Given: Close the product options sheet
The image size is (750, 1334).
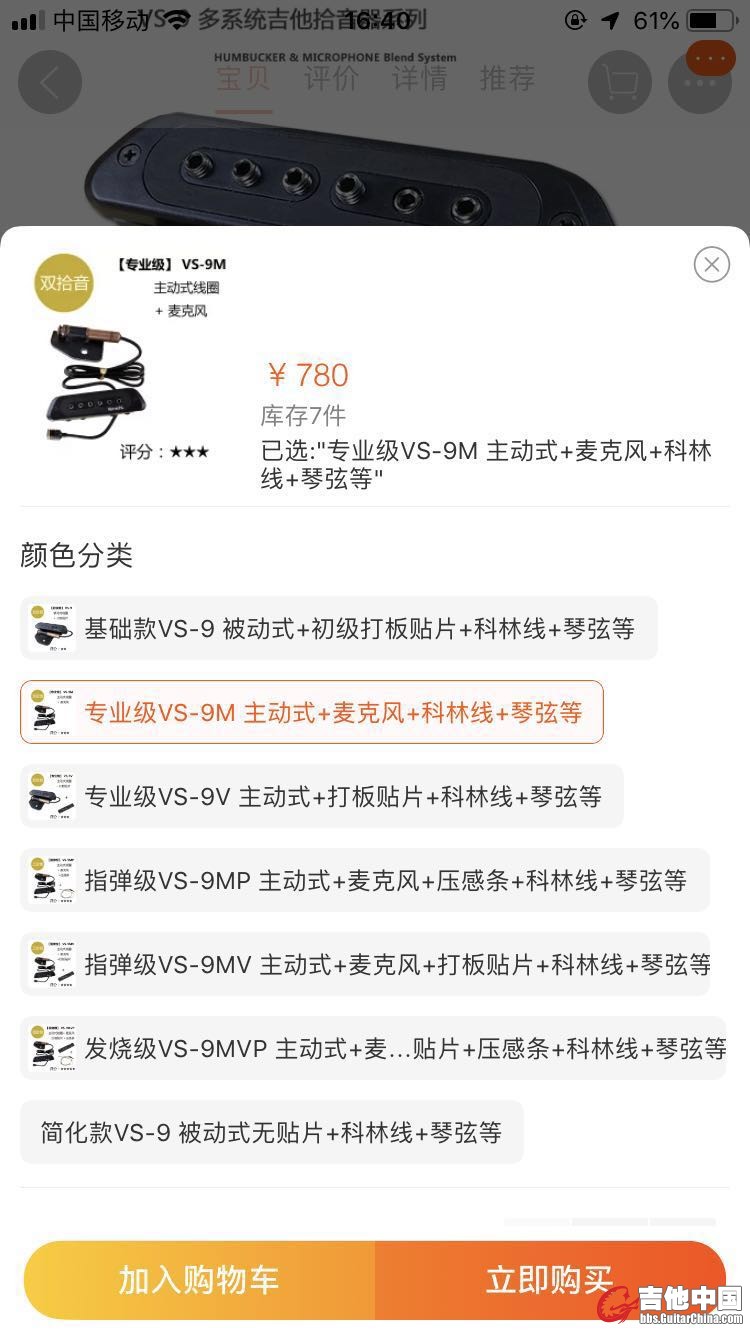Looking at the screenshot, I should (x=711, y=264).
